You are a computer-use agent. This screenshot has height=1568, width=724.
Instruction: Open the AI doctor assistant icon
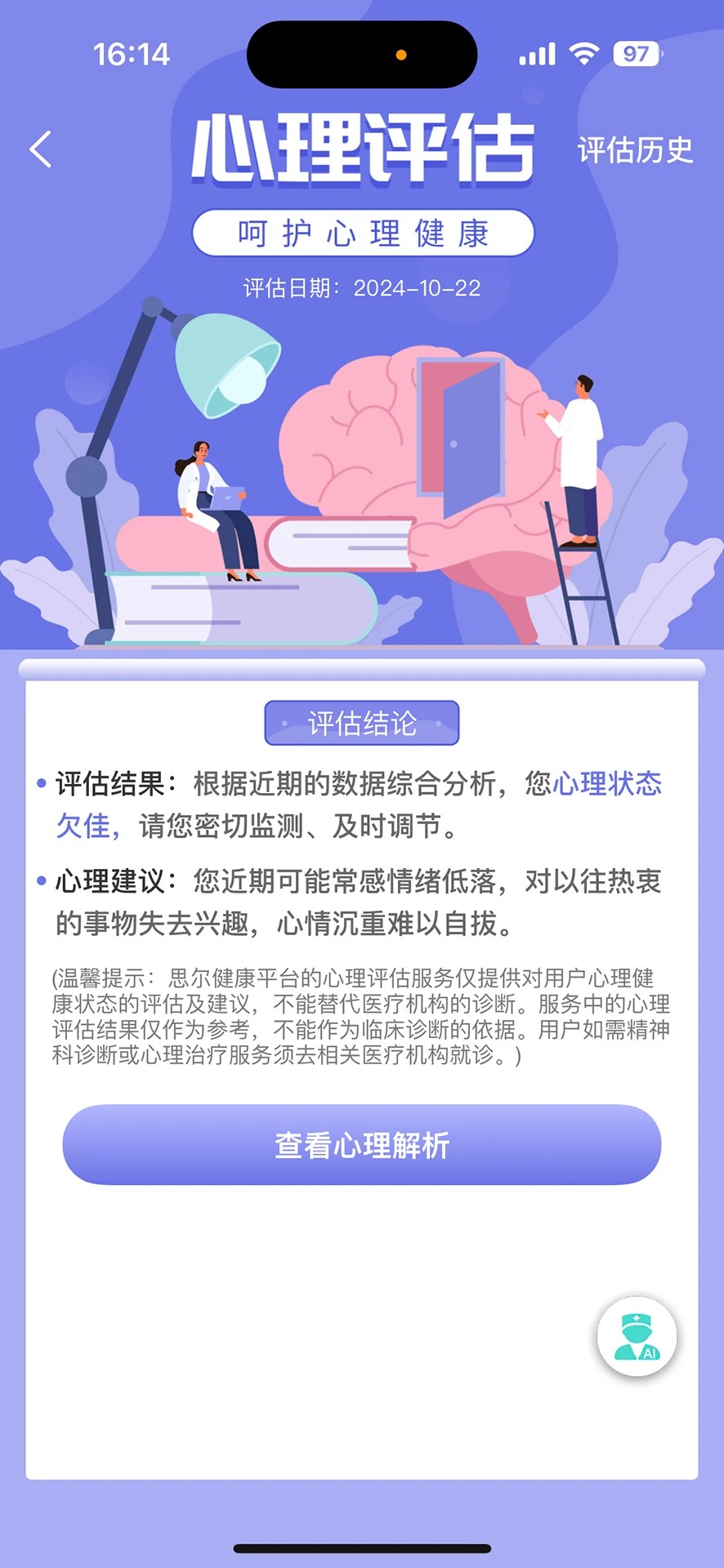637,1334
